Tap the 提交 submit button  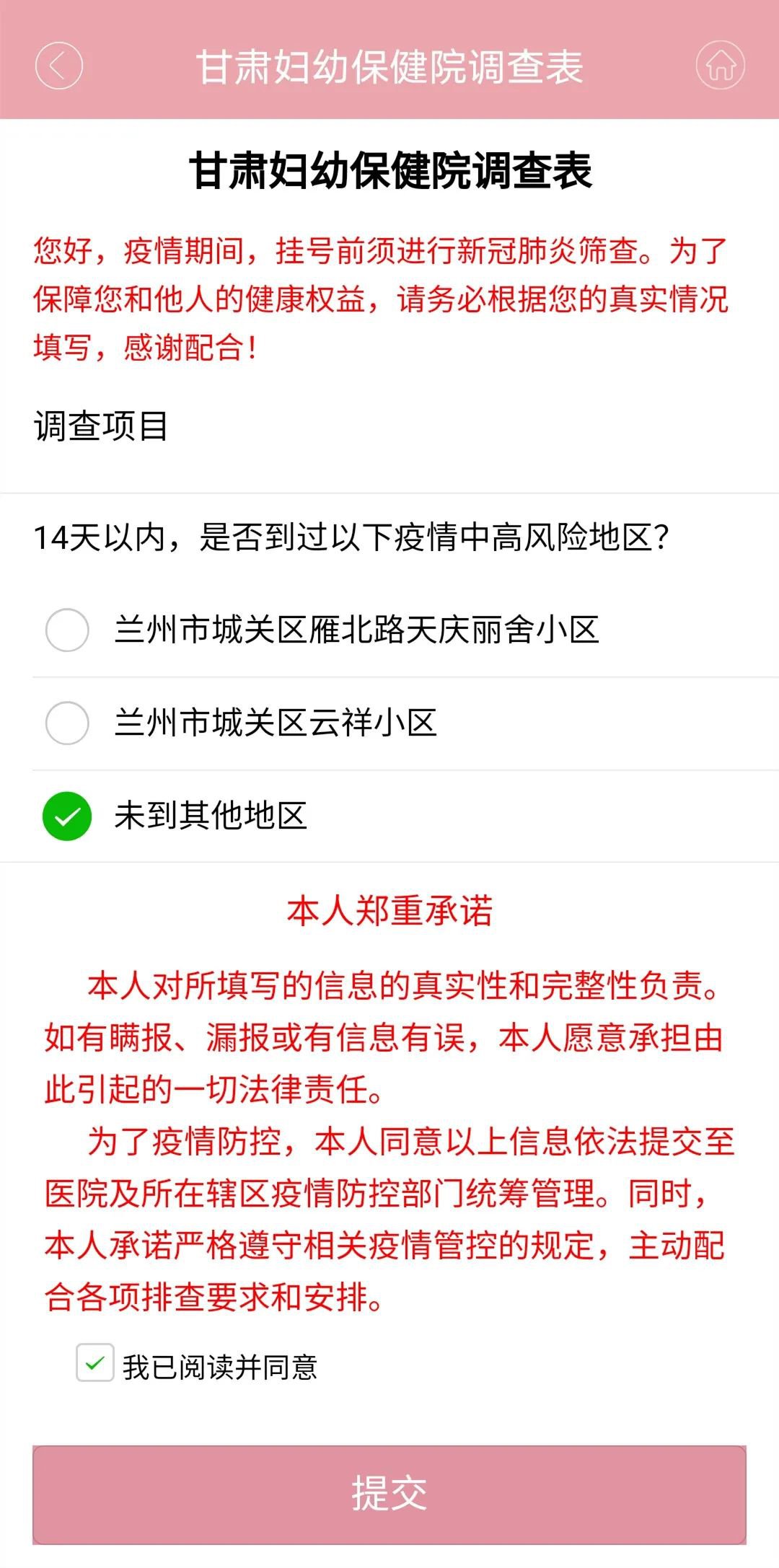tap(389, 1494)
